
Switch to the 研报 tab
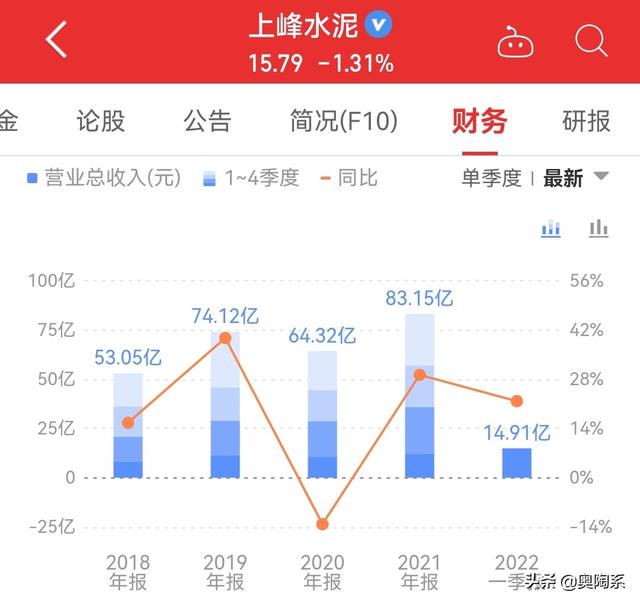(x=586, y=122)
